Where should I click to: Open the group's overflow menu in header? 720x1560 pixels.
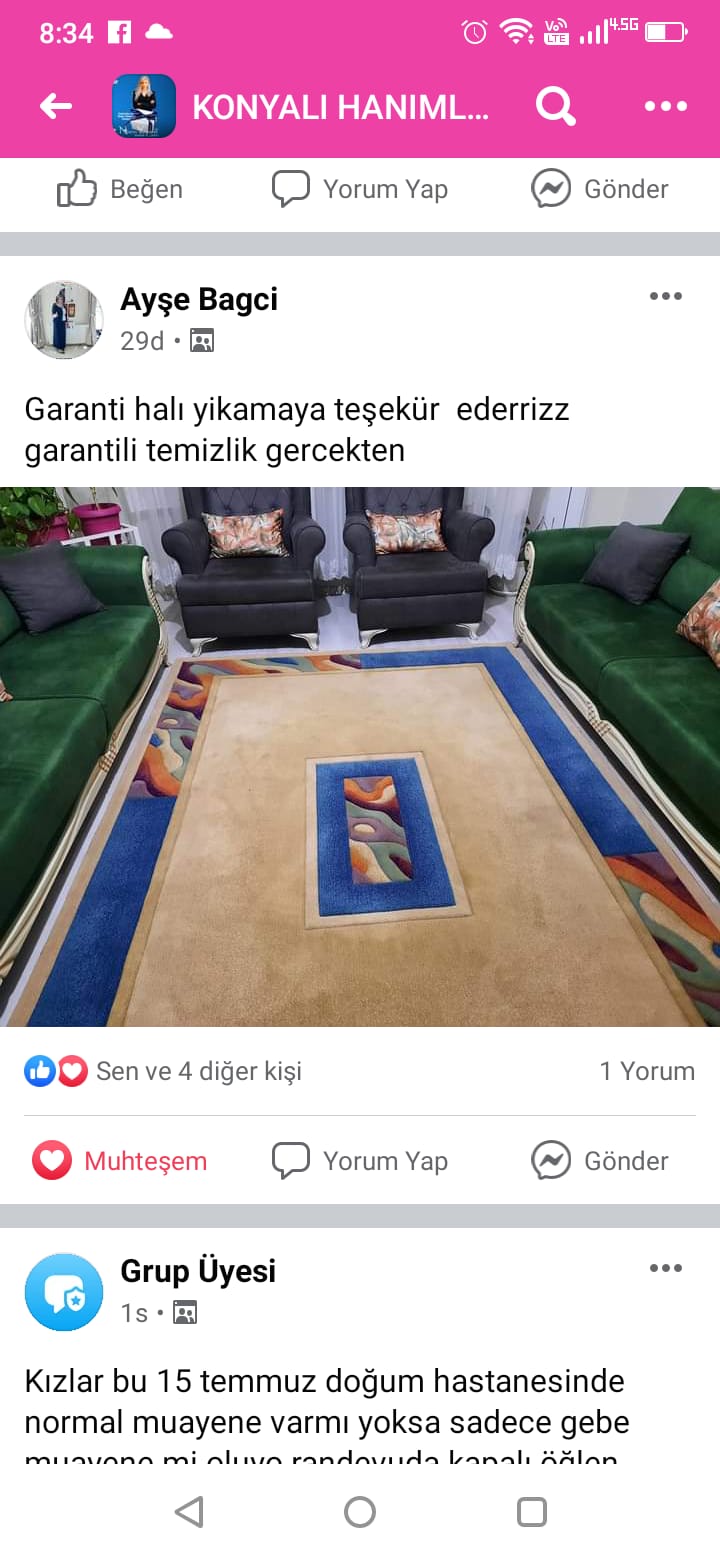665,106
